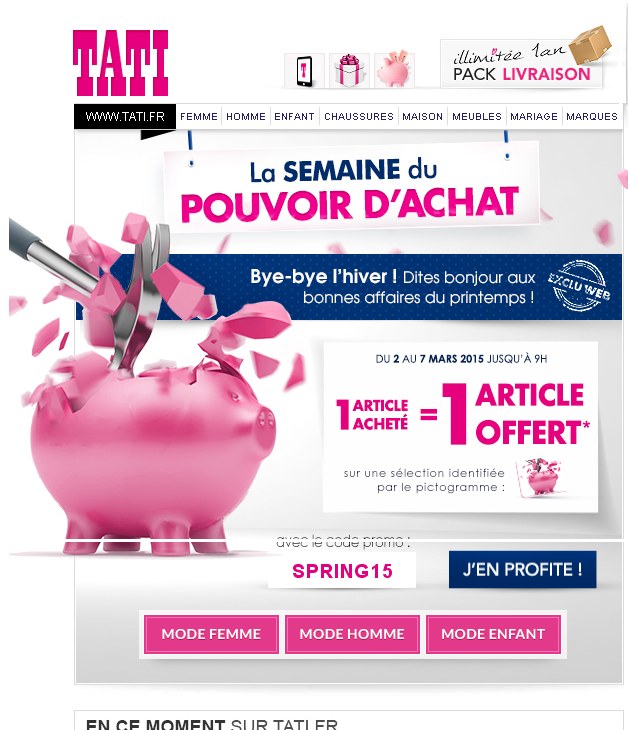Open the ENFANT category
628x730 pixels.
pos(295,117)
